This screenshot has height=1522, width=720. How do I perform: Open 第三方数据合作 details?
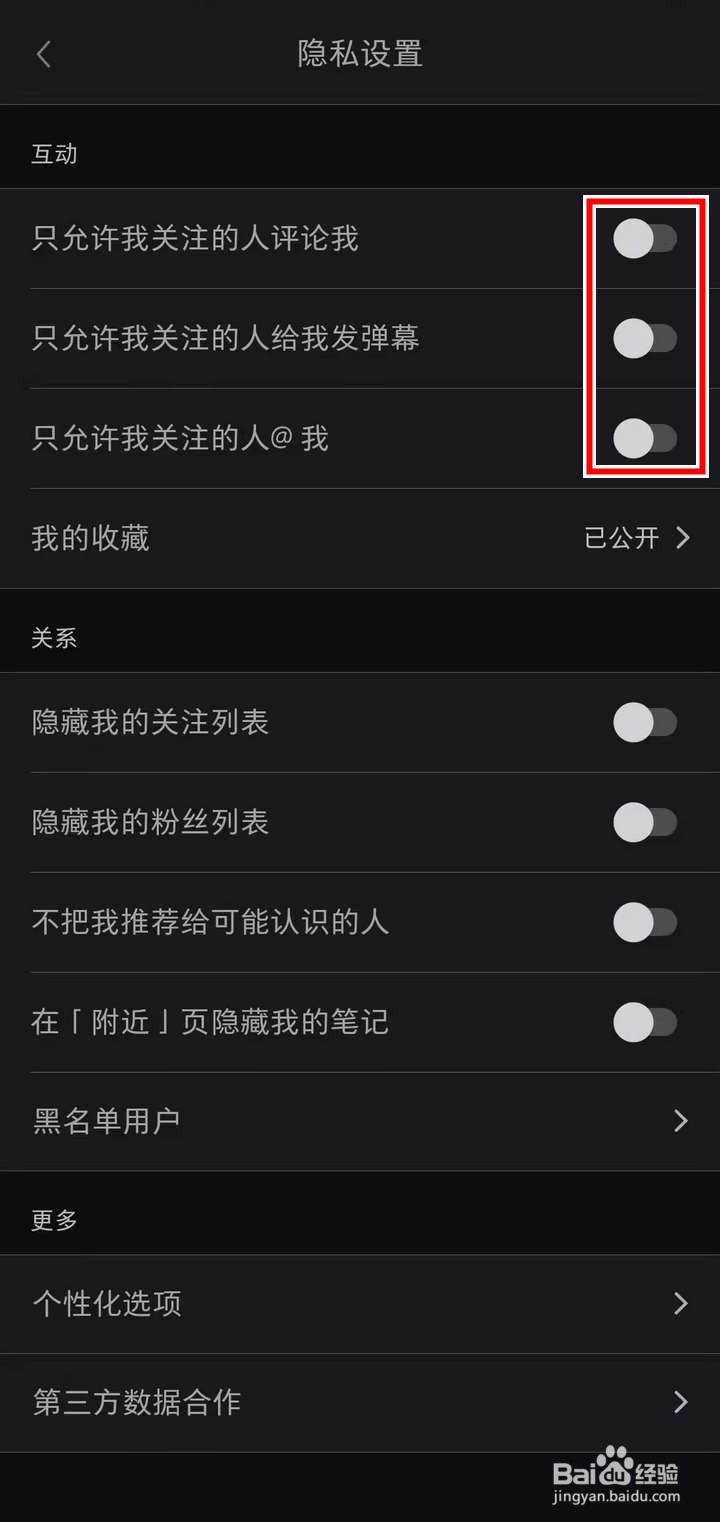tap(360, 1403)
